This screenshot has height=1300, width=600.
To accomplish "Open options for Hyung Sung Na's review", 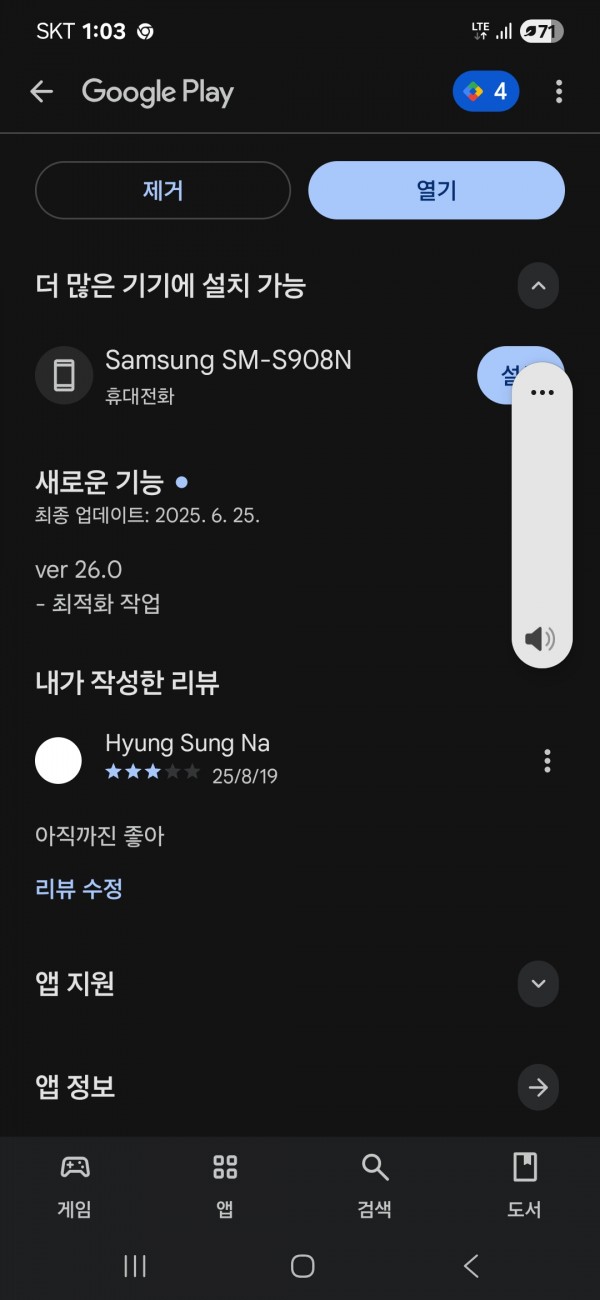I will tap(547, 761).
